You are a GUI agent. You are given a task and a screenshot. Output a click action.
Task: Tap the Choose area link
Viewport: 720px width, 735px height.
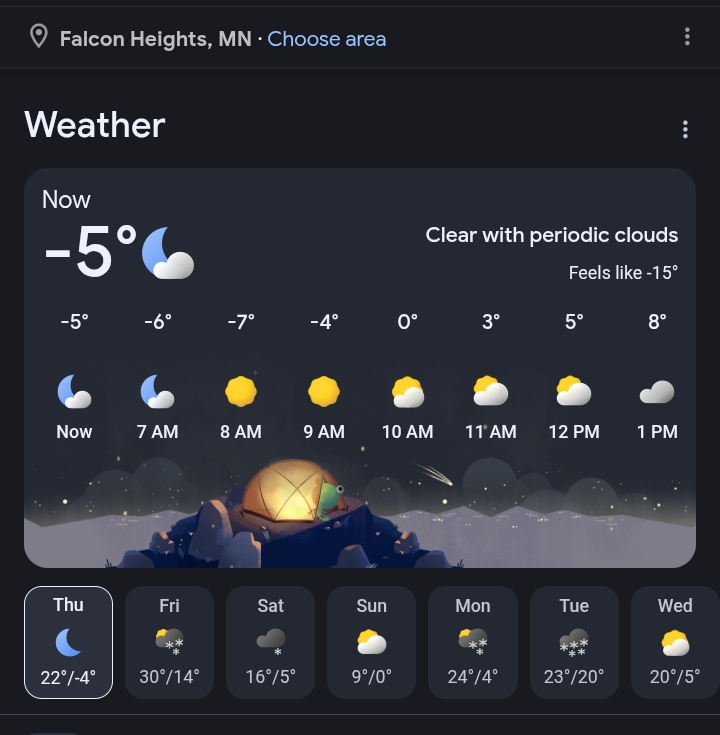coord(326,39)
